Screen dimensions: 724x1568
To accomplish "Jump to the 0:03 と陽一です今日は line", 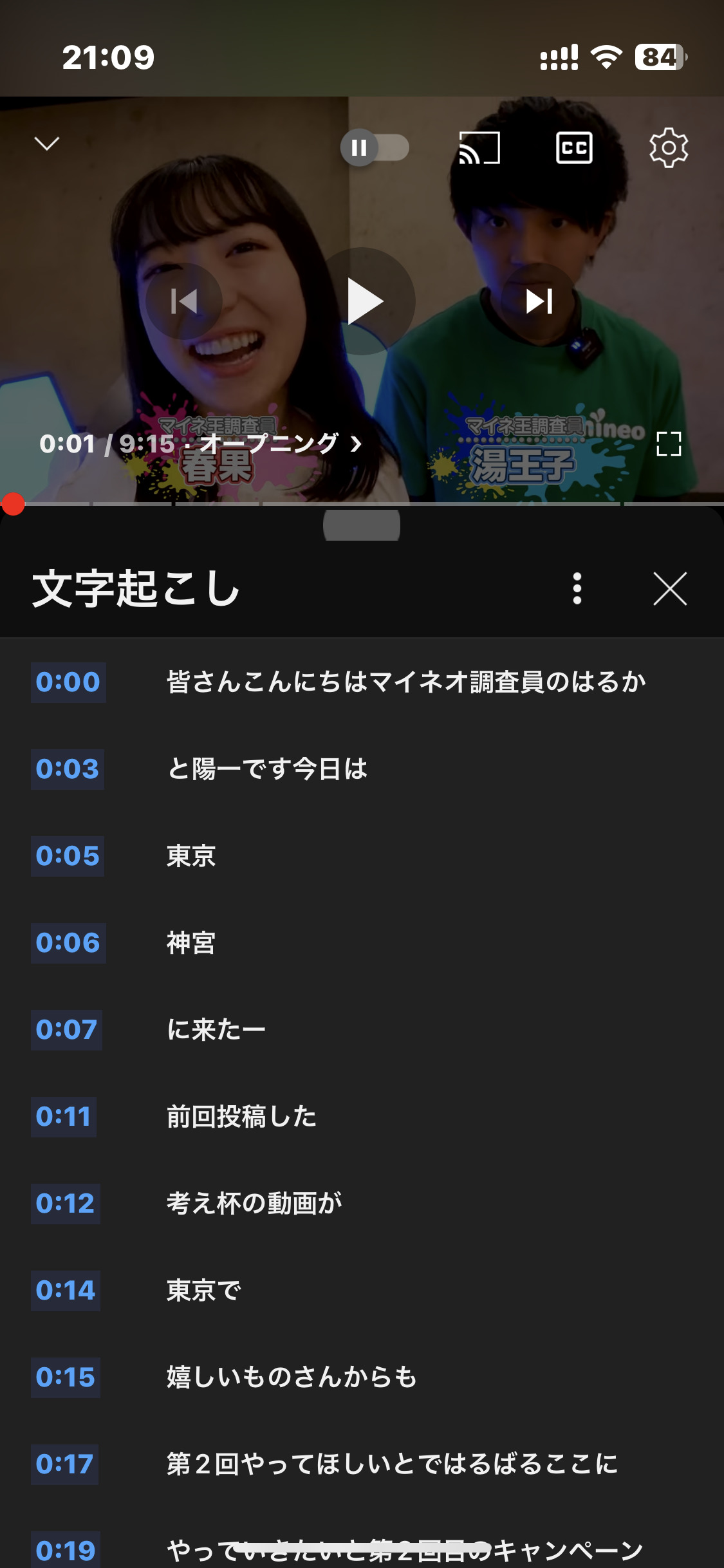I will pos(266,769).
